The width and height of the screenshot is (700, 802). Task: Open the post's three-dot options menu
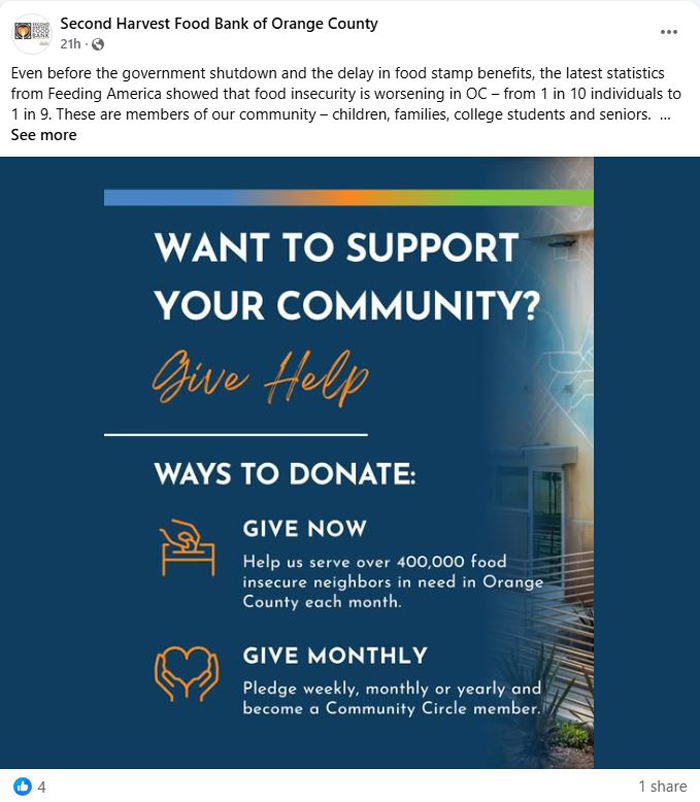point(669,32)
